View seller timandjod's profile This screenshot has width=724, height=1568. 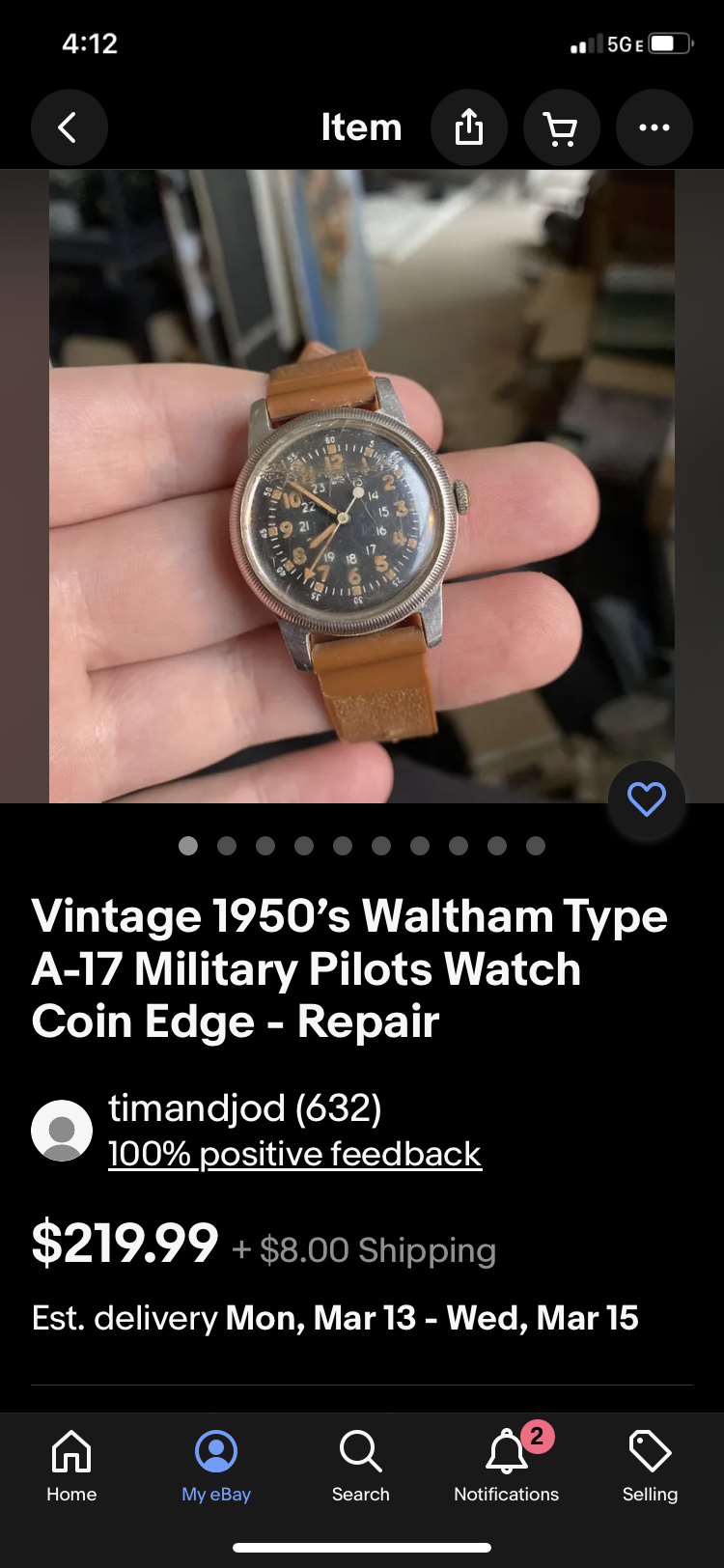pyautogui.click(x=245, y=1108)
